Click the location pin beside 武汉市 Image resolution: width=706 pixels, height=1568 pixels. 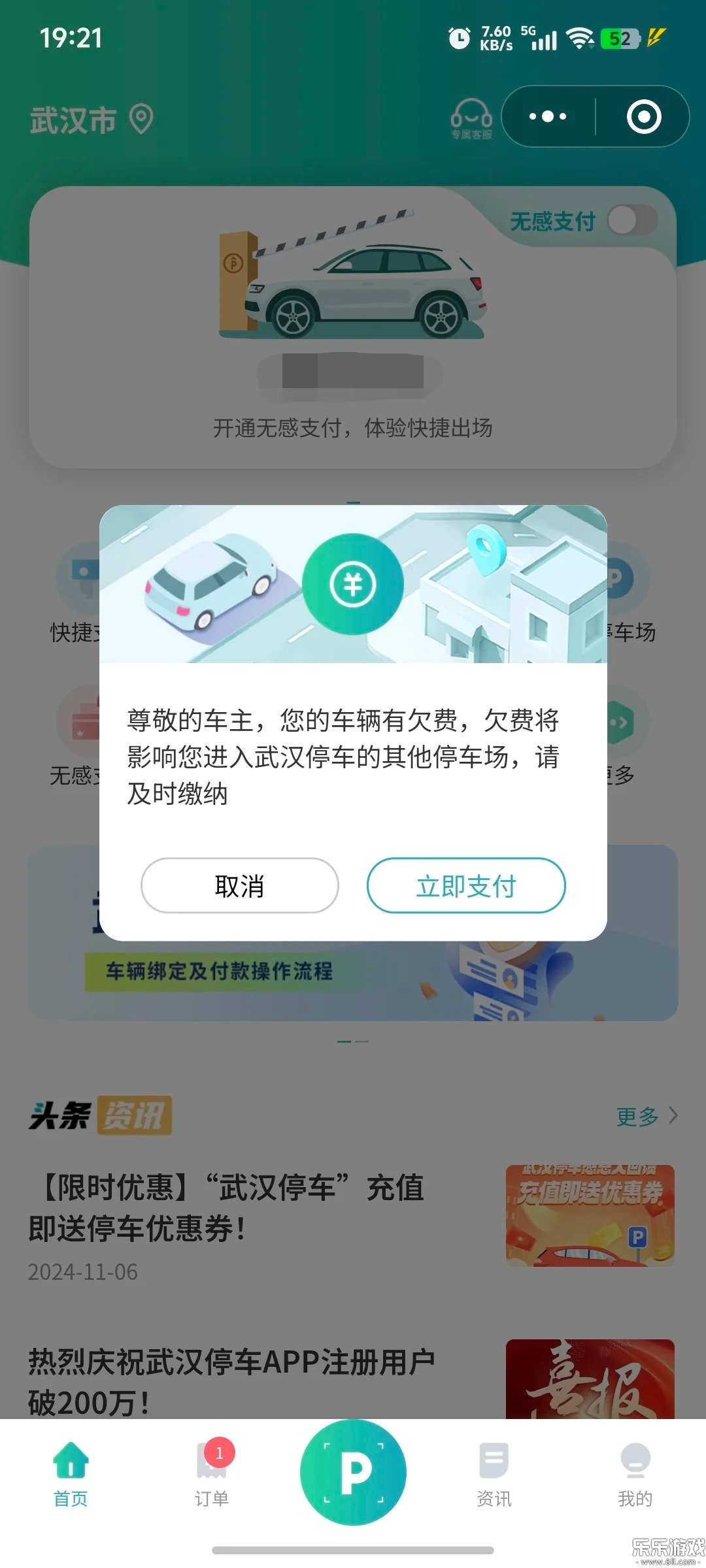pos(141,120)
